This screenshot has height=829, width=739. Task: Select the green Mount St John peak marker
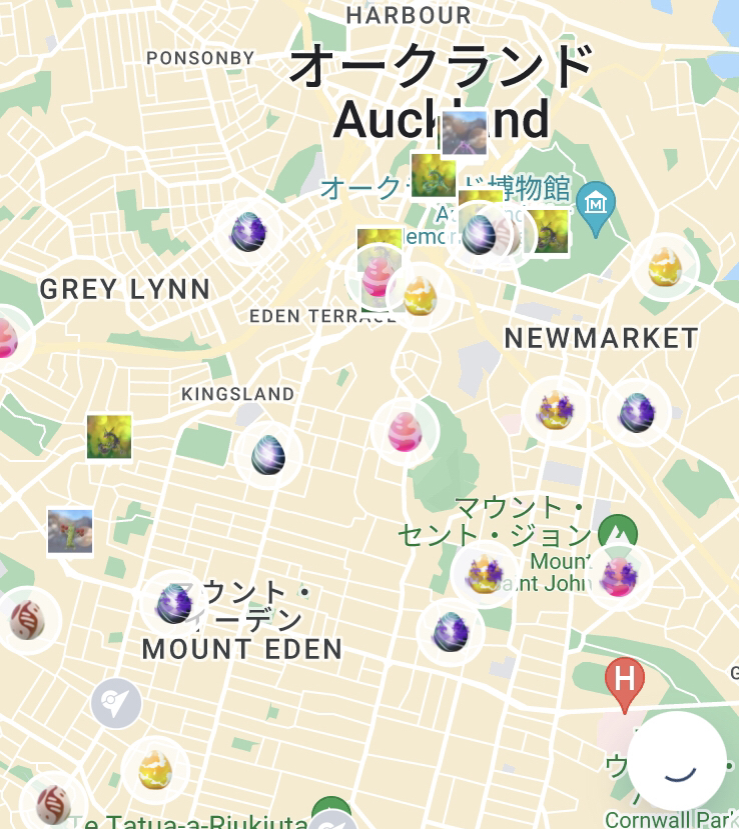click(x=617, y=530)
